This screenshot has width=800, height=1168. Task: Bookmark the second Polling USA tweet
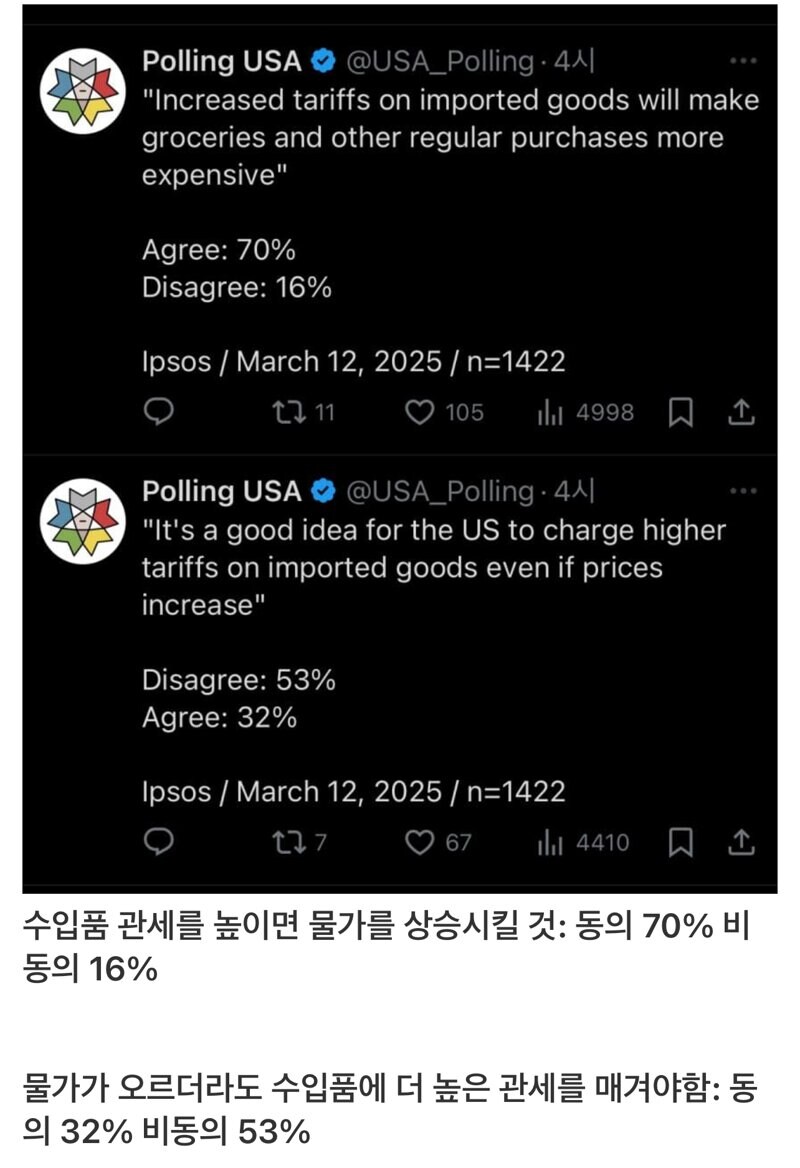tap(681, 843)
